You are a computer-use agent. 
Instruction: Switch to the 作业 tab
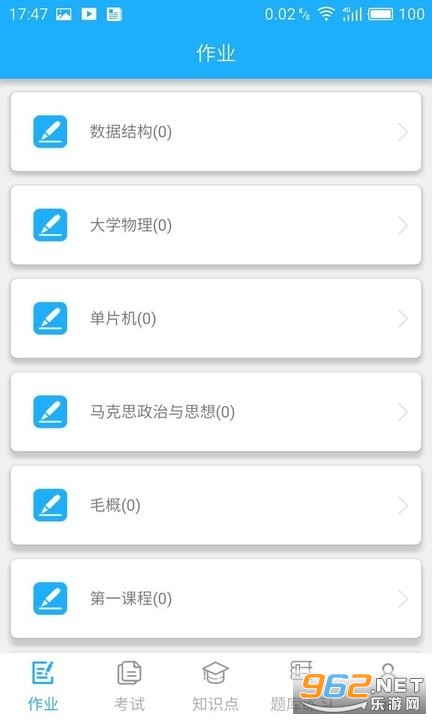click(x=43, y=686)
